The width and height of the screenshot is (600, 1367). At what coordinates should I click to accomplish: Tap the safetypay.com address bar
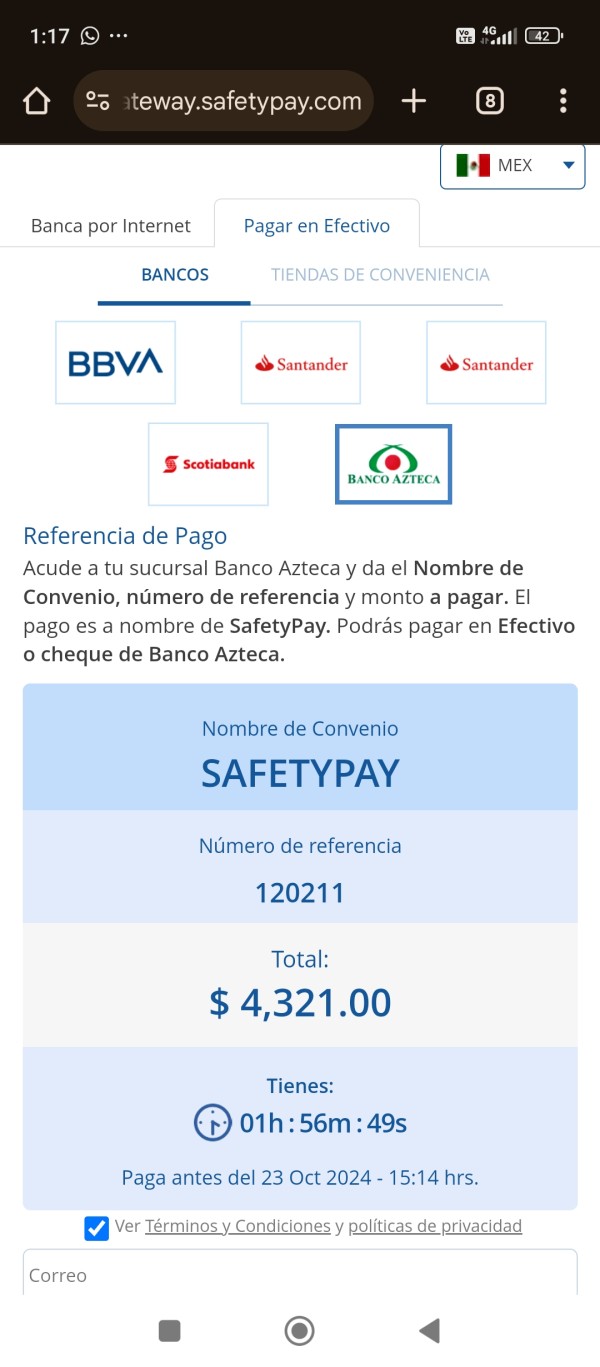click(224, 101)
